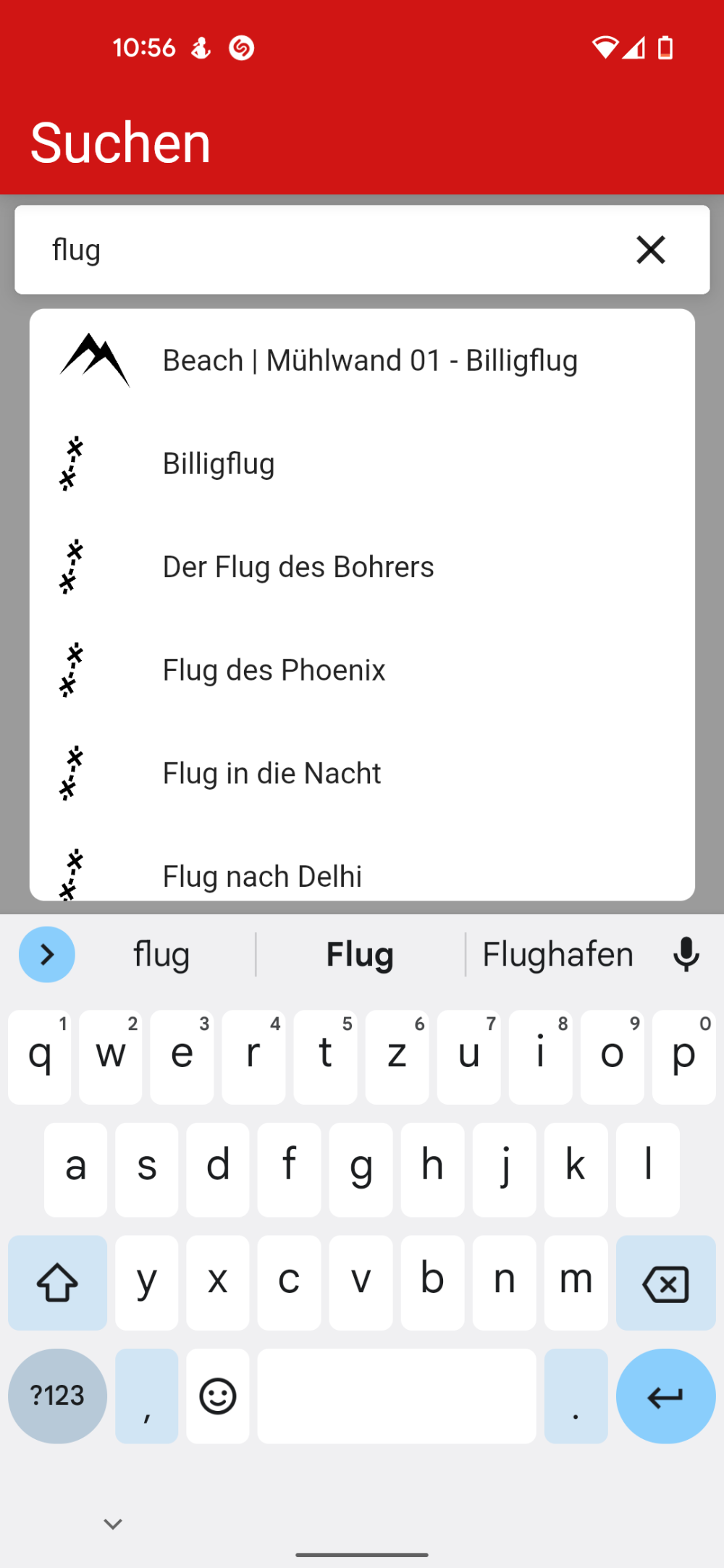Clear the search text with the X

tap(650, 250)
